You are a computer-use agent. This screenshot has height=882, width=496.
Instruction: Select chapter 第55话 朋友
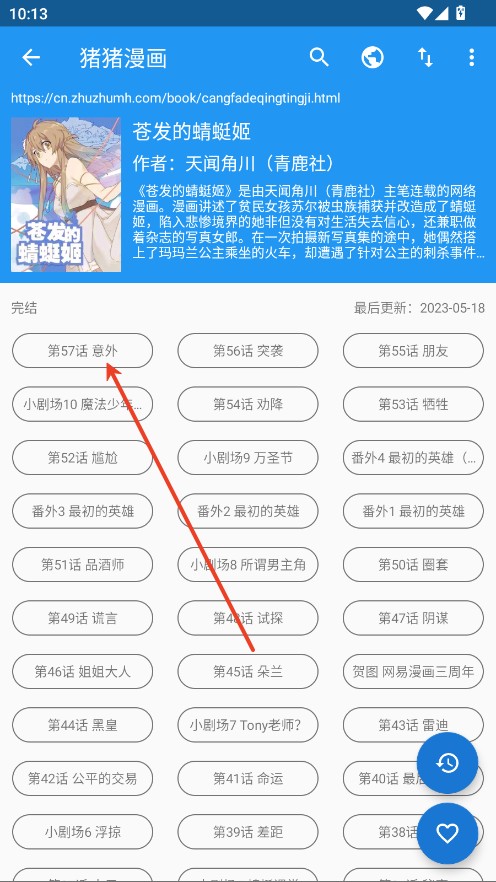[x=413, y=351]
